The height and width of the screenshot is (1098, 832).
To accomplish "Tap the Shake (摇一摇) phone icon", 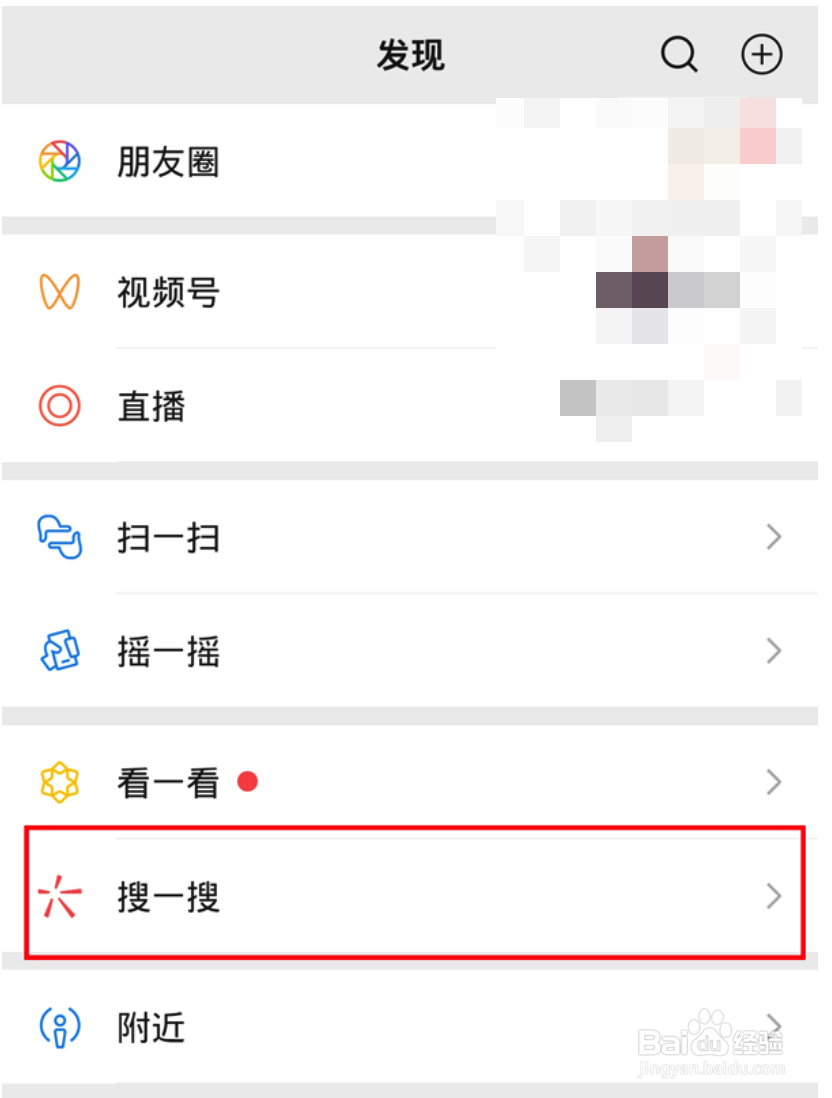I will 58,651.
